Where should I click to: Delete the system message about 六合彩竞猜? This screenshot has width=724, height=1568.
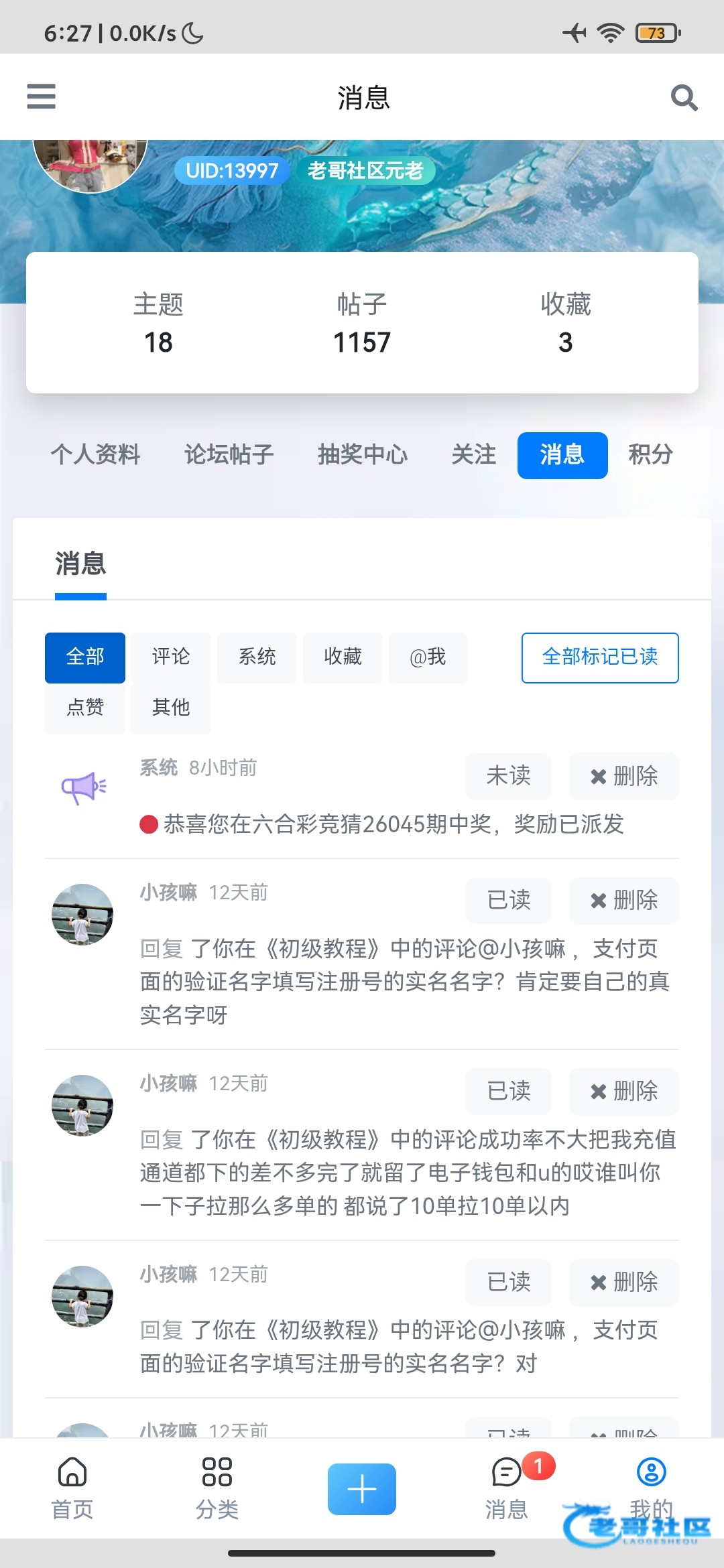click(x=624, y=777)
